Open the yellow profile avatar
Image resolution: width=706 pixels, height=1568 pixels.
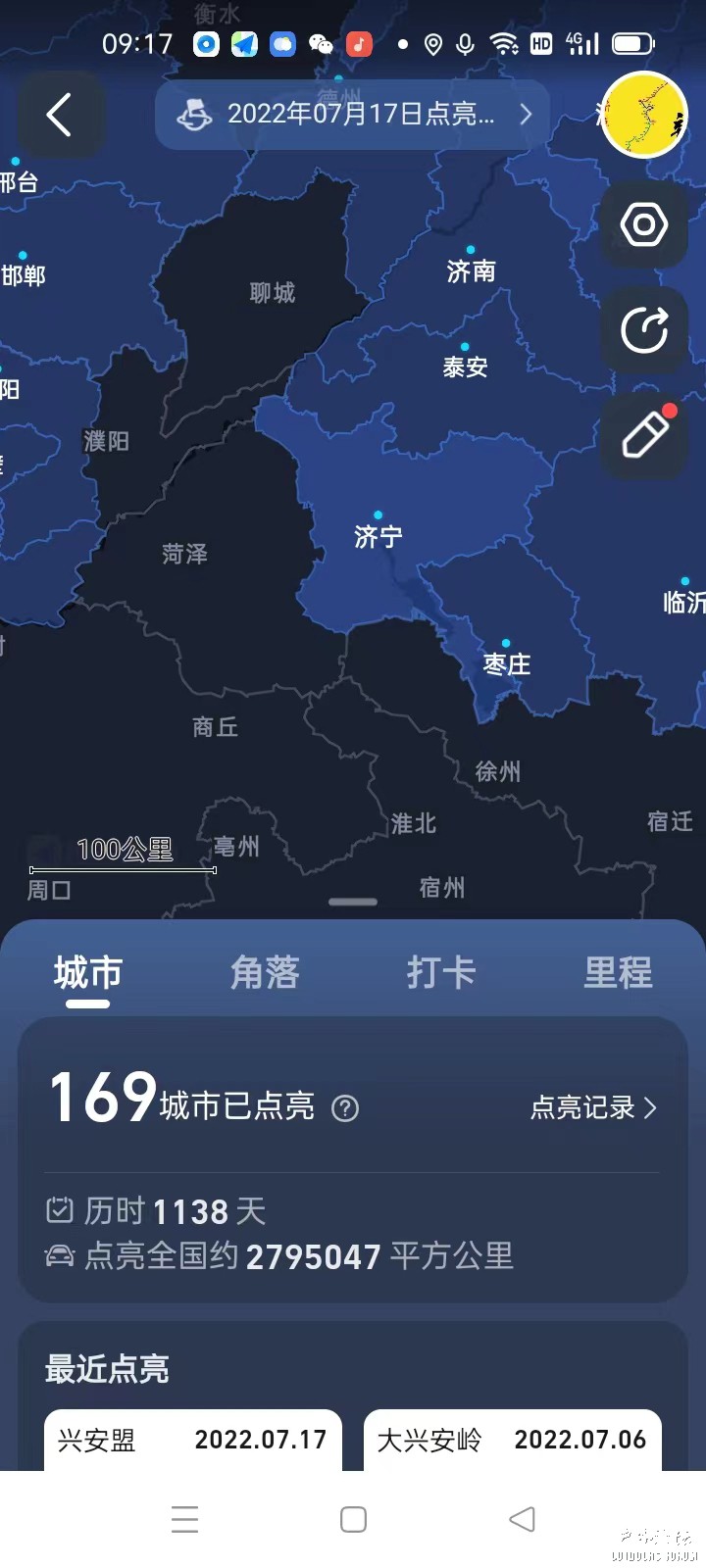tap(644, 116)
